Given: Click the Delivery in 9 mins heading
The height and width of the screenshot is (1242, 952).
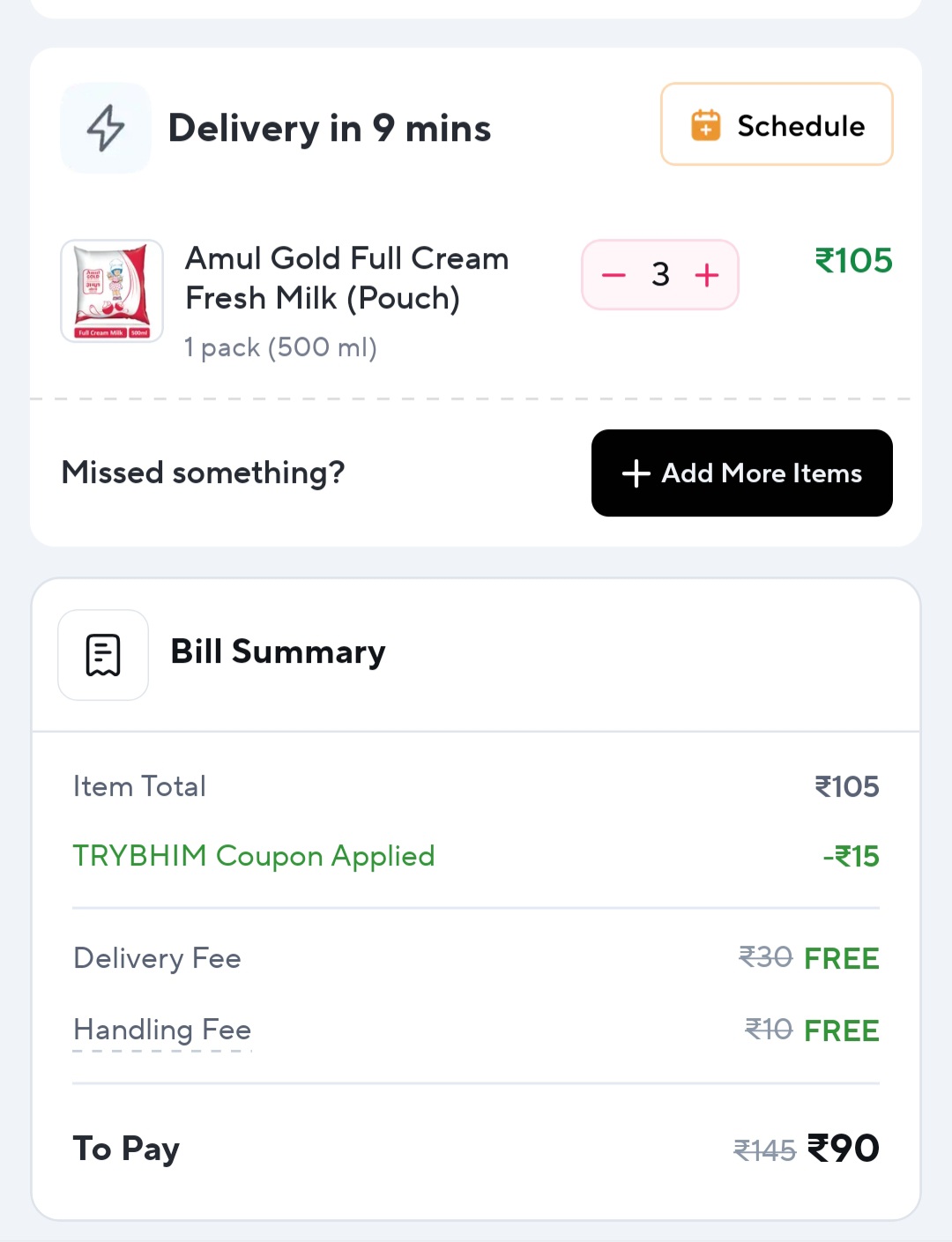Looking at the screenshot, I should pos(330,128).
